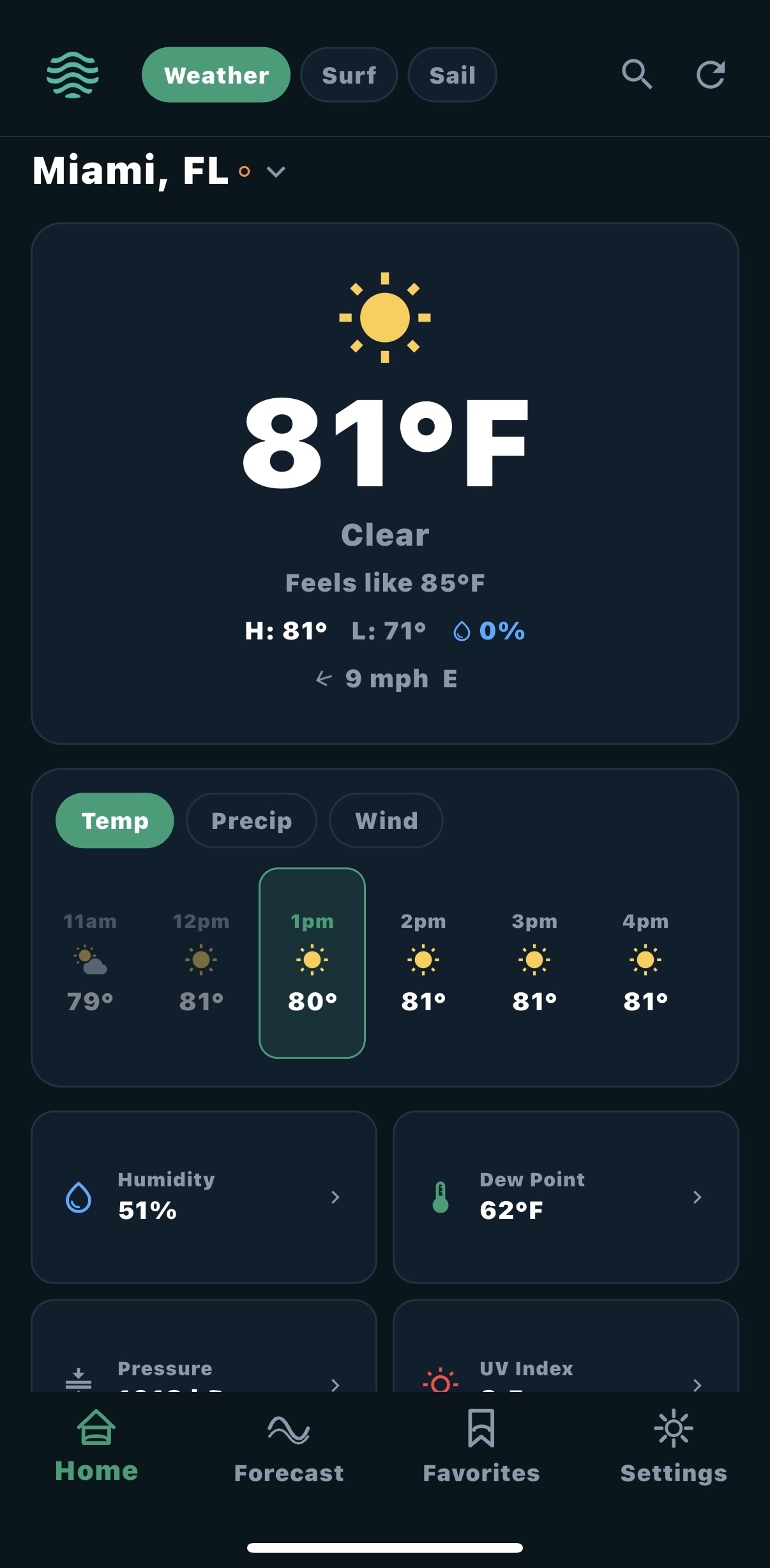Switch to the Sail tab
This screenshot has width=770, height=1568.
tap(452, 75)
